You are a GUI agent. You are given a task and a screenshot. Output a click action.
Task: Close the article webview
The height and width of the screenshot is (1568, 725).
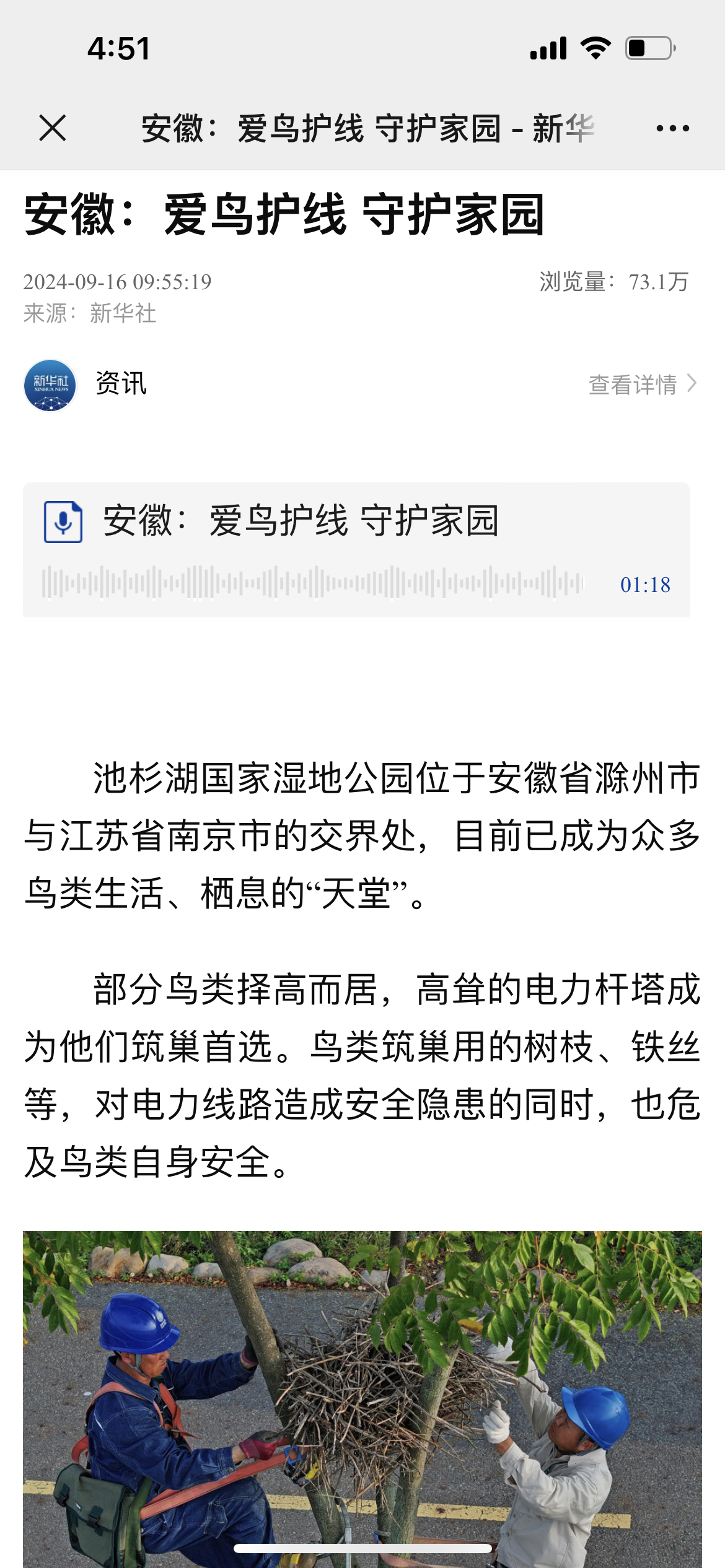click(x=52, y=128)
